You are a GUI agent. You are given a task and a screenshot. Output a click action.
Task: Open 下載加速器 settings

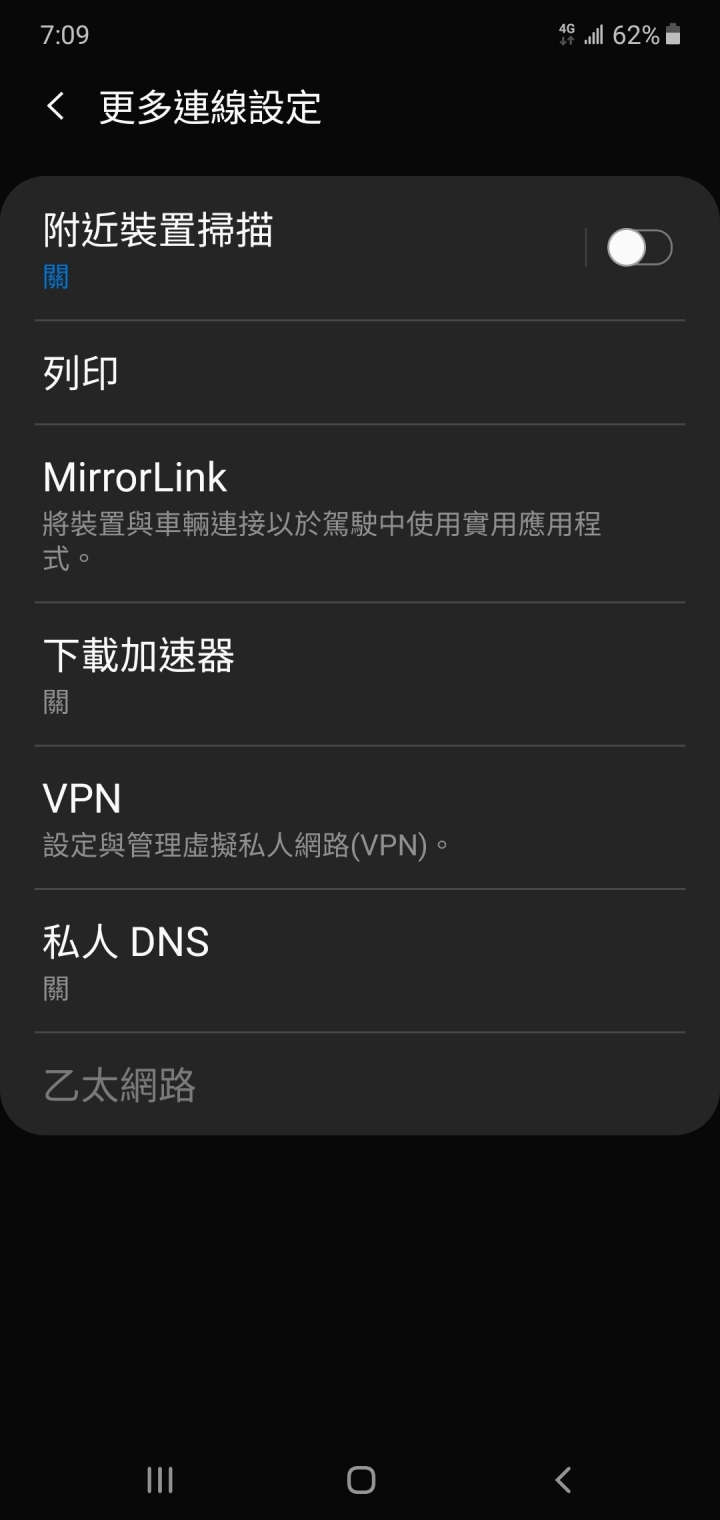360,675
